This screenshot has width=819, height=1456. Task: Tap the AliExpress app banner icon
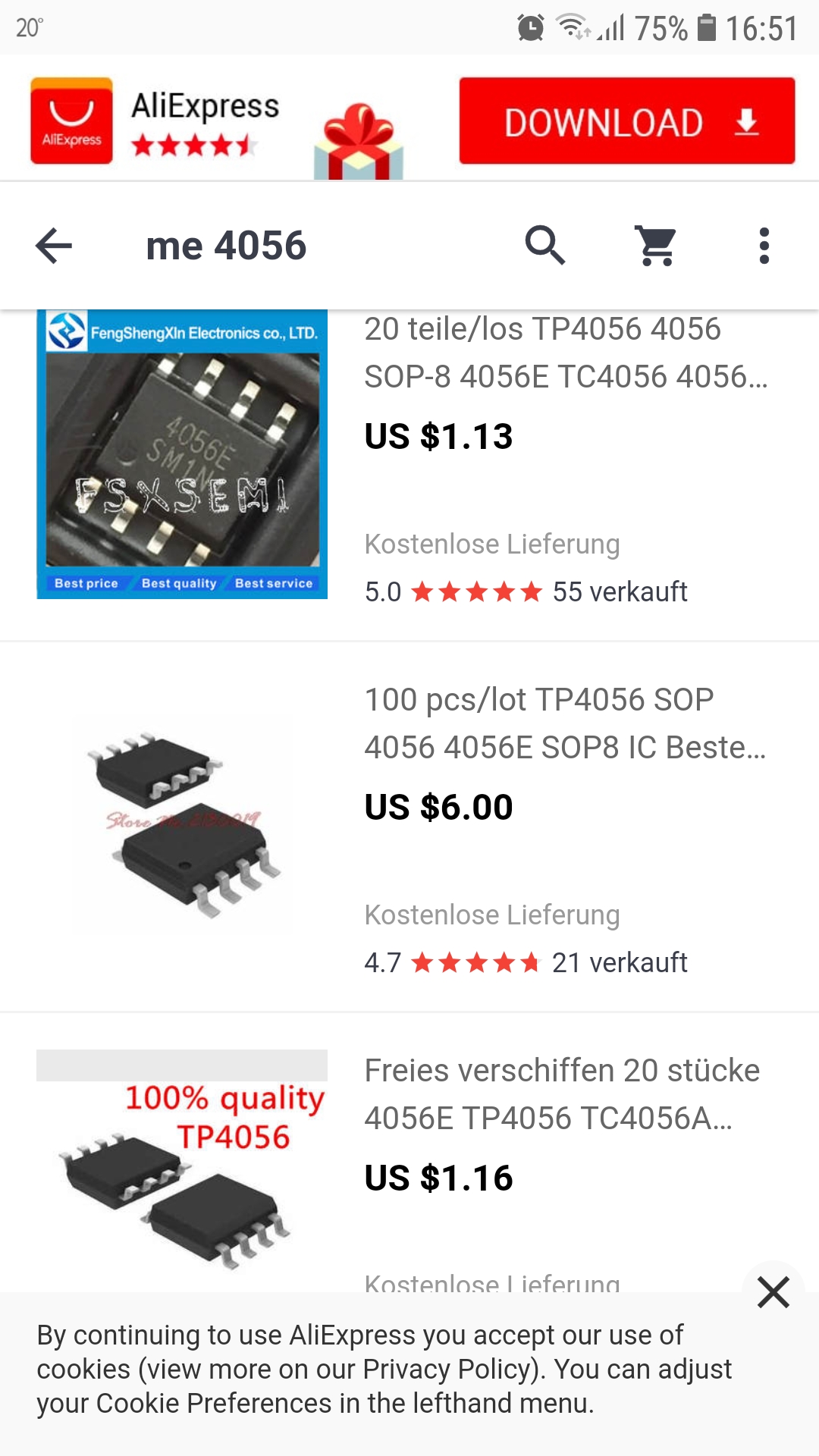(x=72, y=121)
